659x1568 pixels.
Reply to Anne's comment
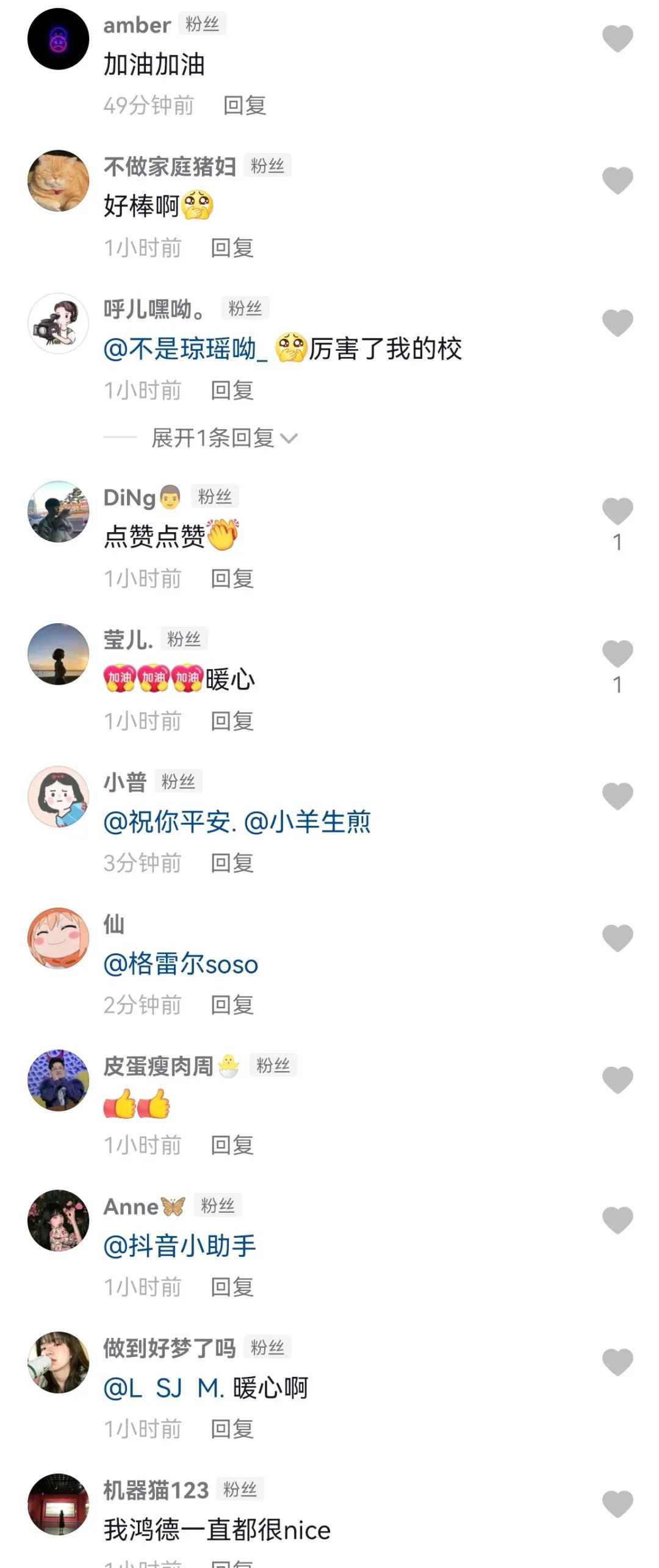pyautogui.click(x=232, y=1287)
